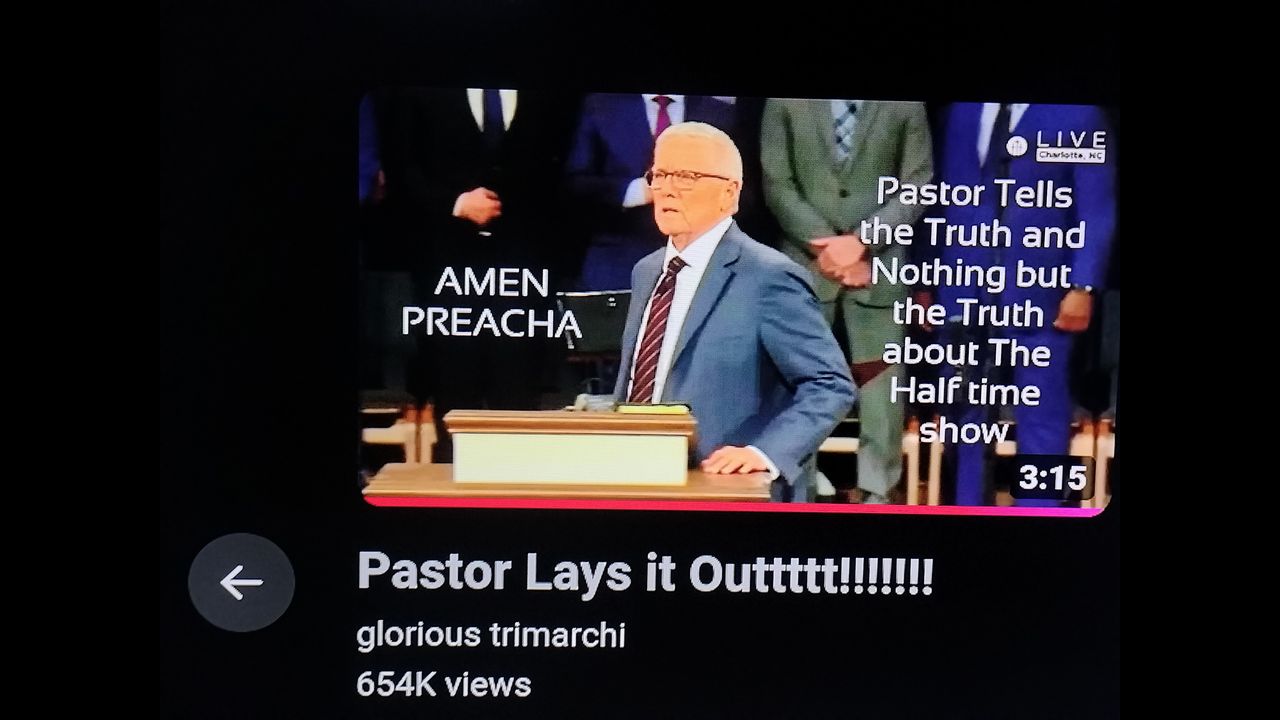Tap the back arrow button

coord(241,582)
